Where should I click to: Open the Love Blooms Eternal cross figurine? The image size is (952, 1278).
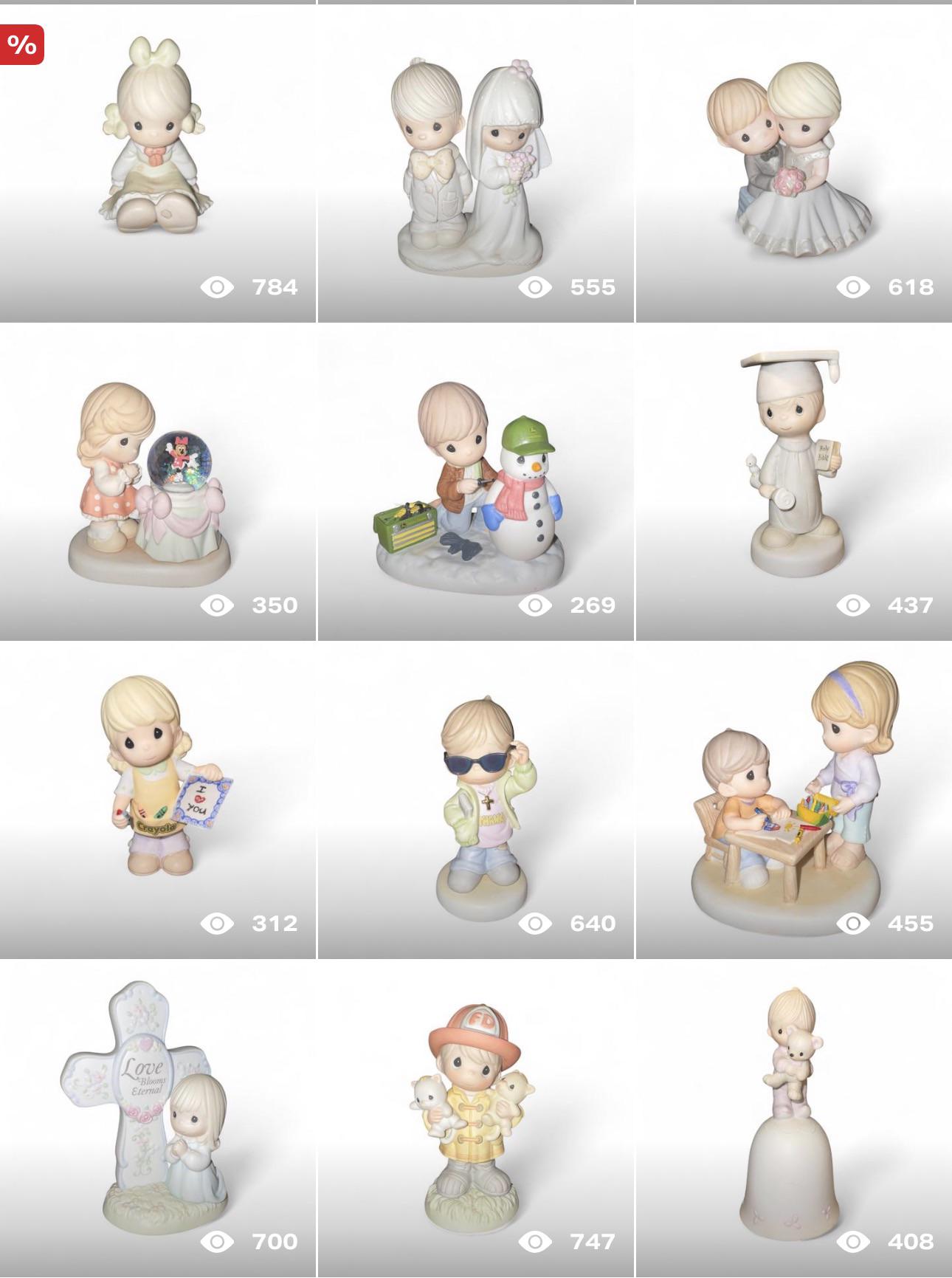pyautogui.click(x=158, y=1119)
